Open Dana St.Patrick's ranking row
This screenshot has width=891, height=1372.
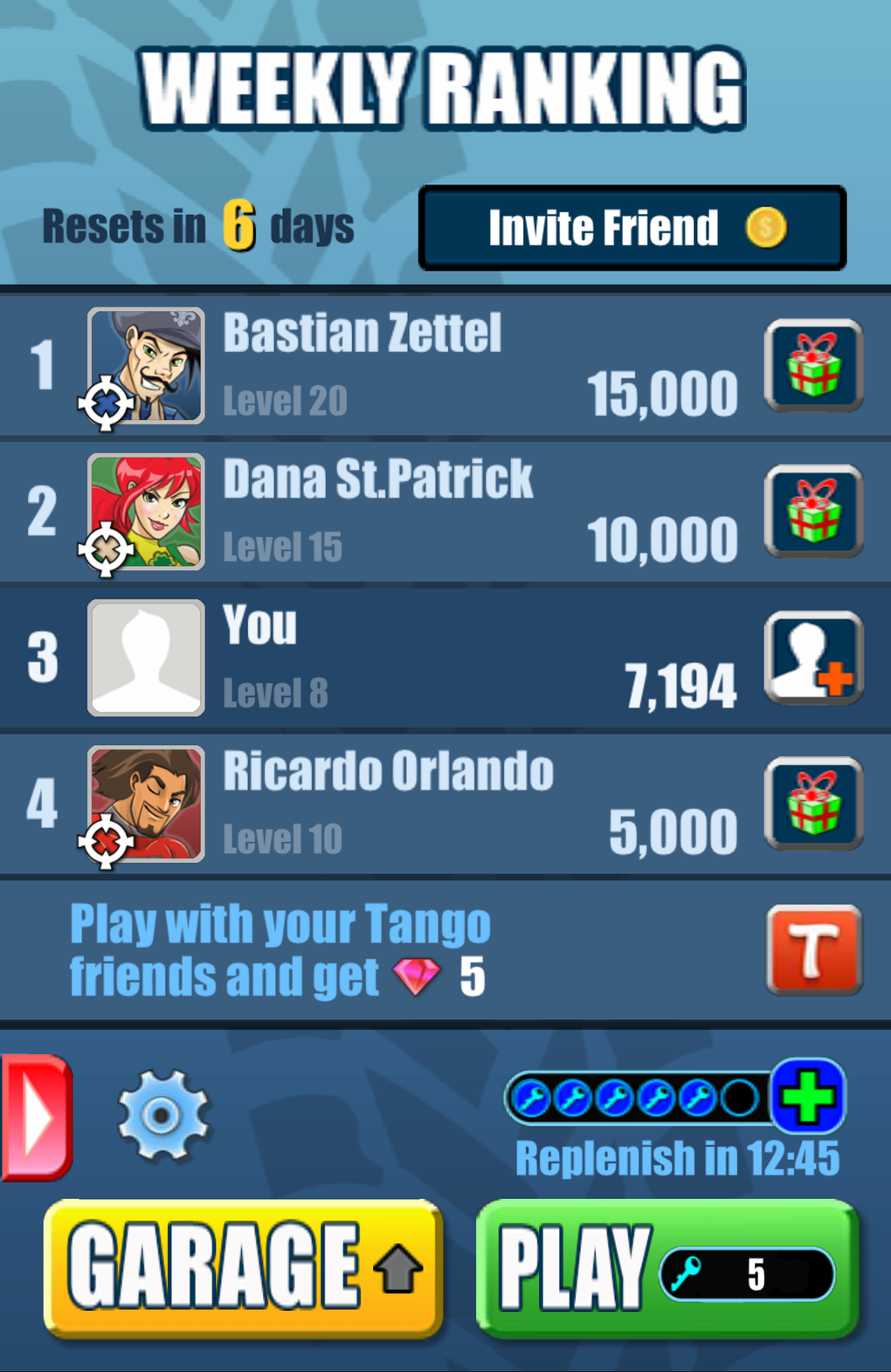[393, 511]
